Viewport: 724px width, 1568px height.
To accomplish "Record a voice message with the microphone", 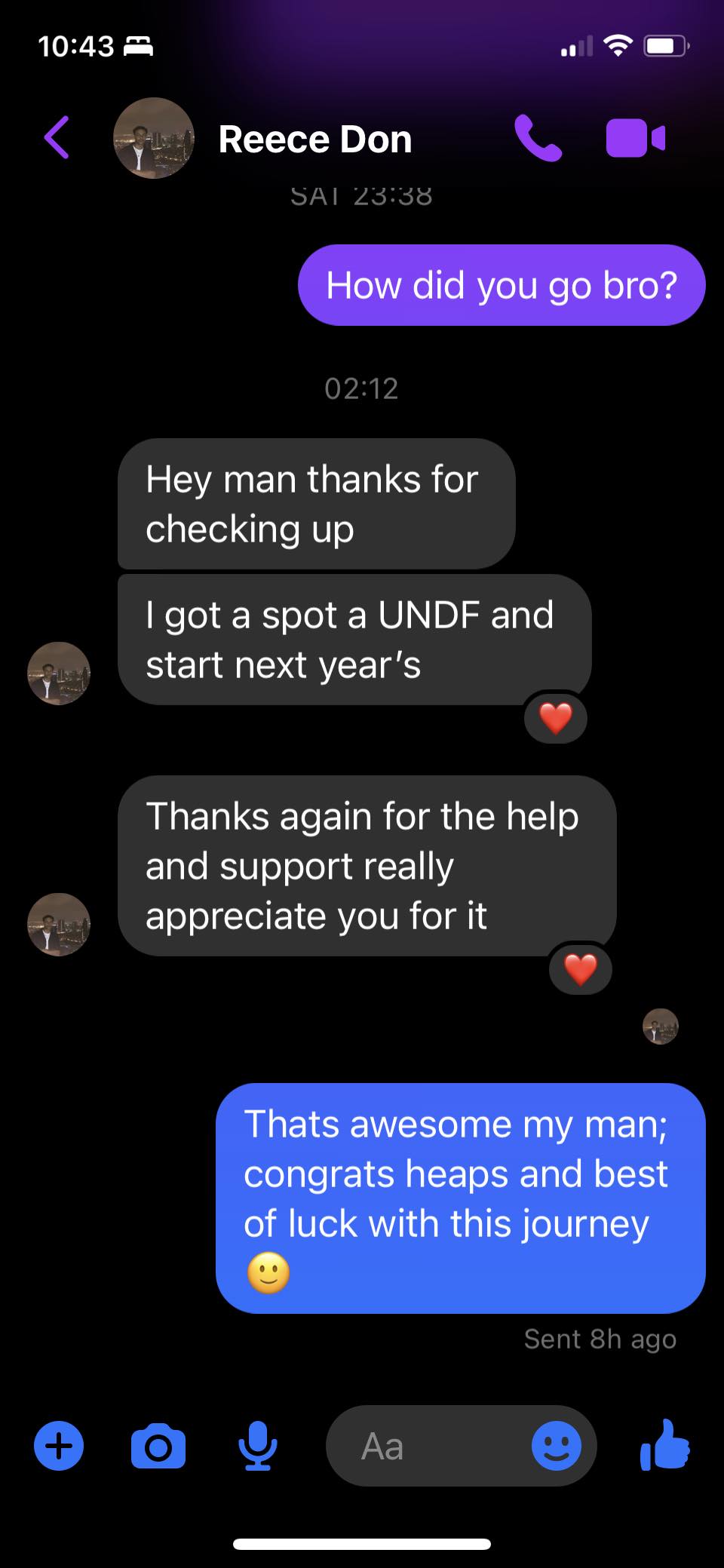I will 258,1446.
